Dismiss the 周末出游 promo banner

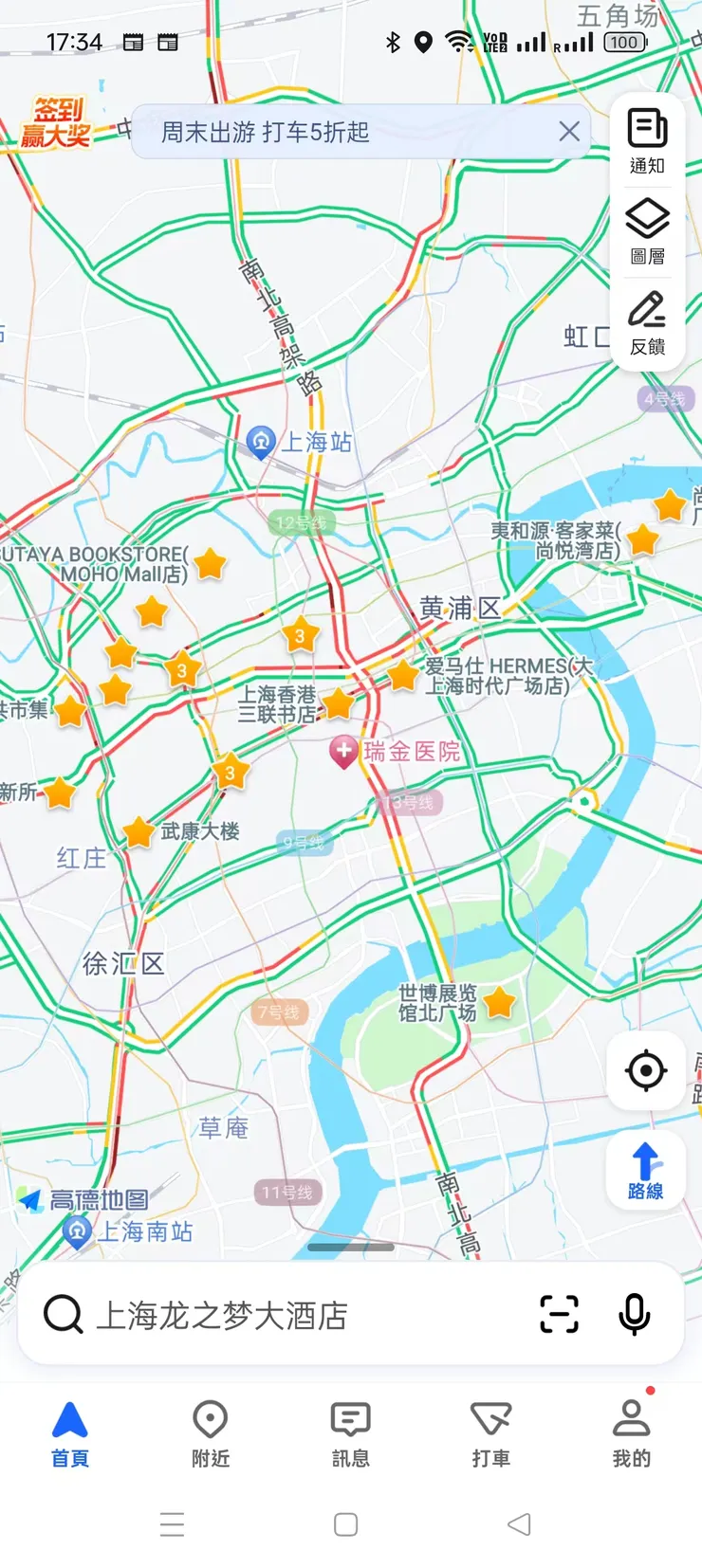pyautogui.click(x=569, y=132)
